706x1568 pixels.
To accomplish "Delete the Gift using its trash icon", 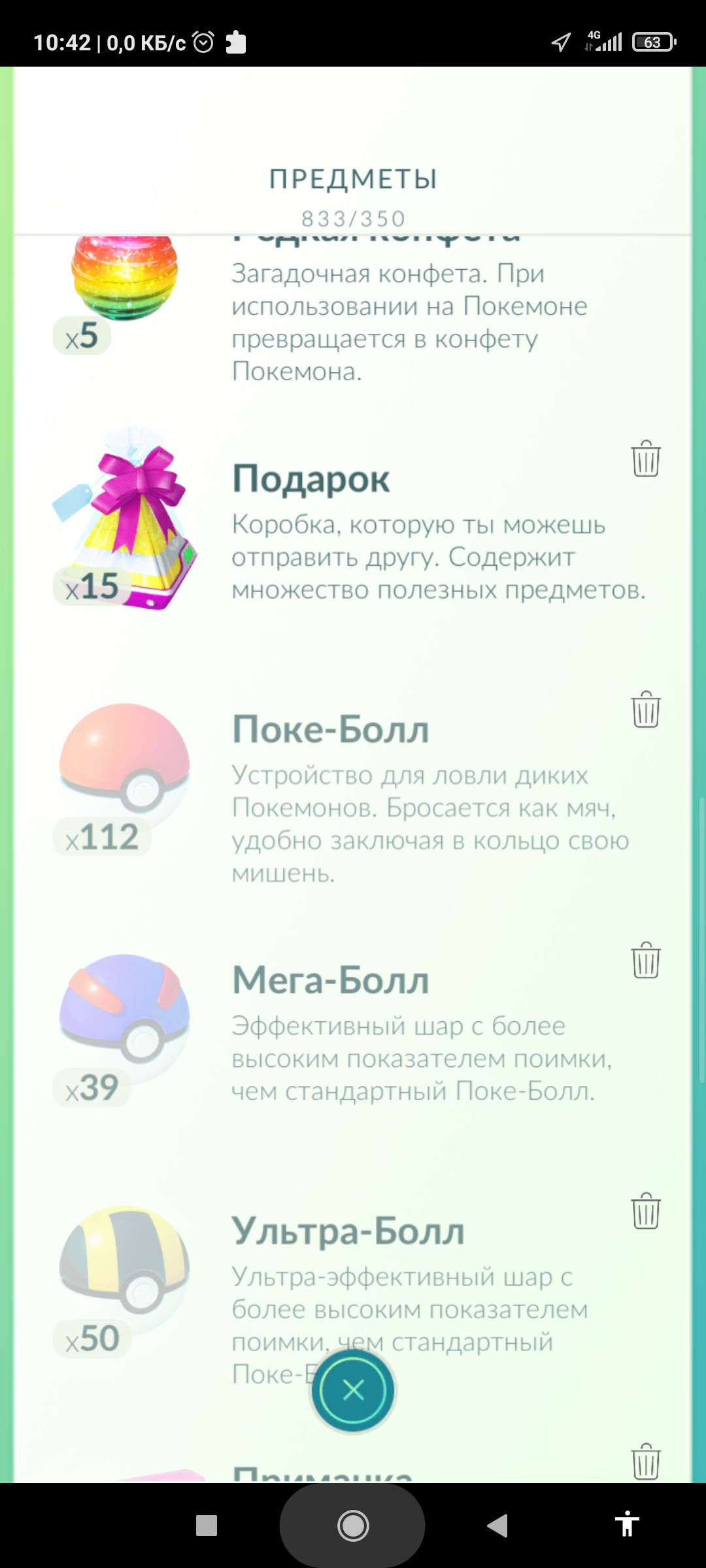I will point(645,459).
